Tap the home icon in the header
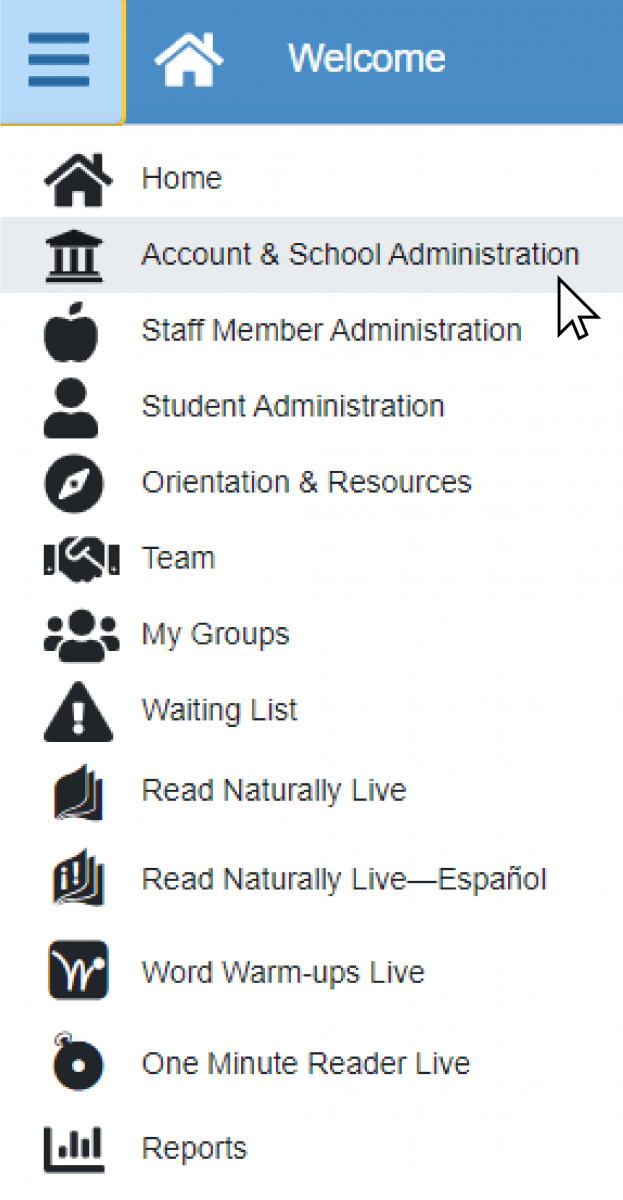 [x=189, y=59]
